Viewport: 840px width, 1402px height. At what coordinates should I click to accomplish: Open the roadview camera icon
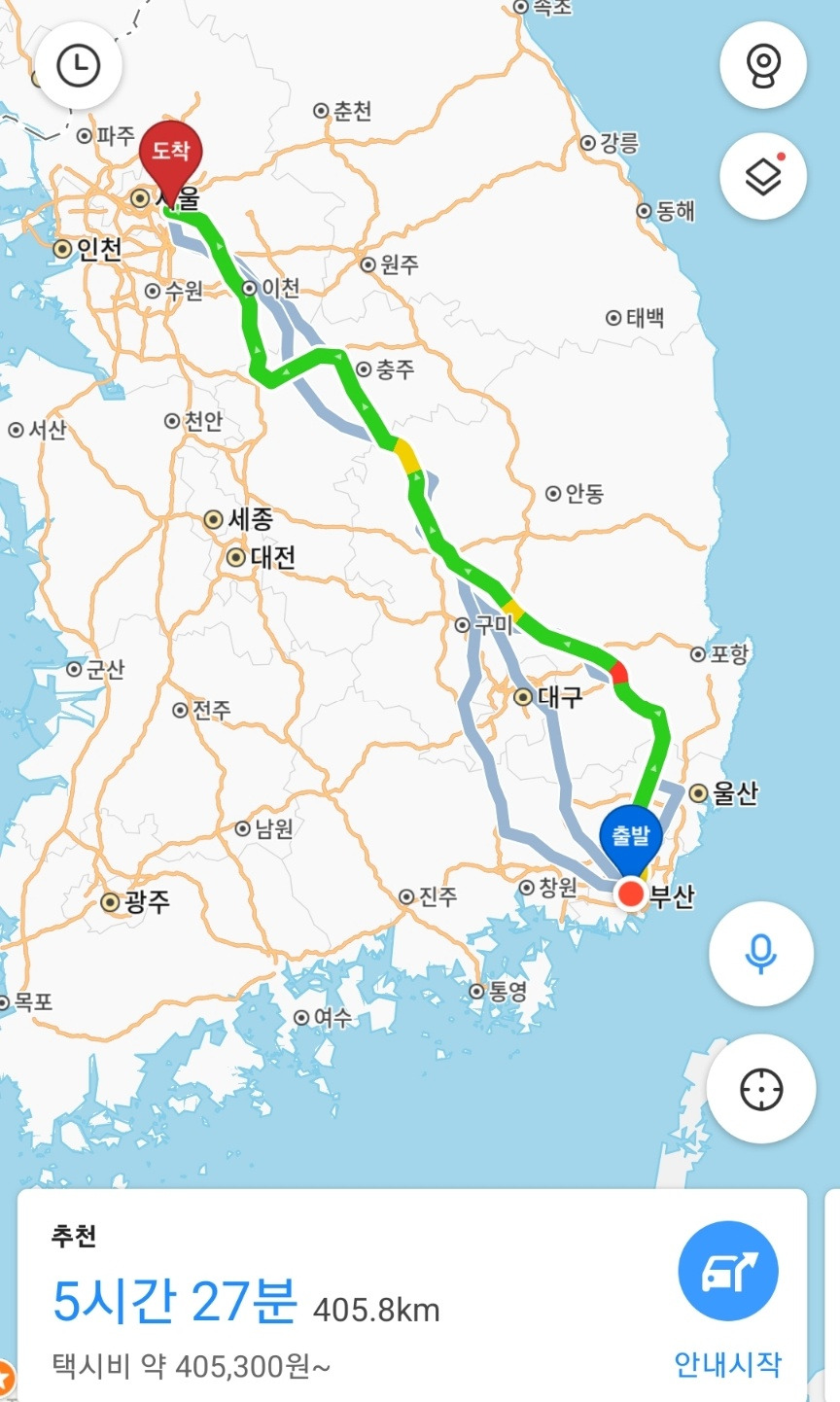762,64
